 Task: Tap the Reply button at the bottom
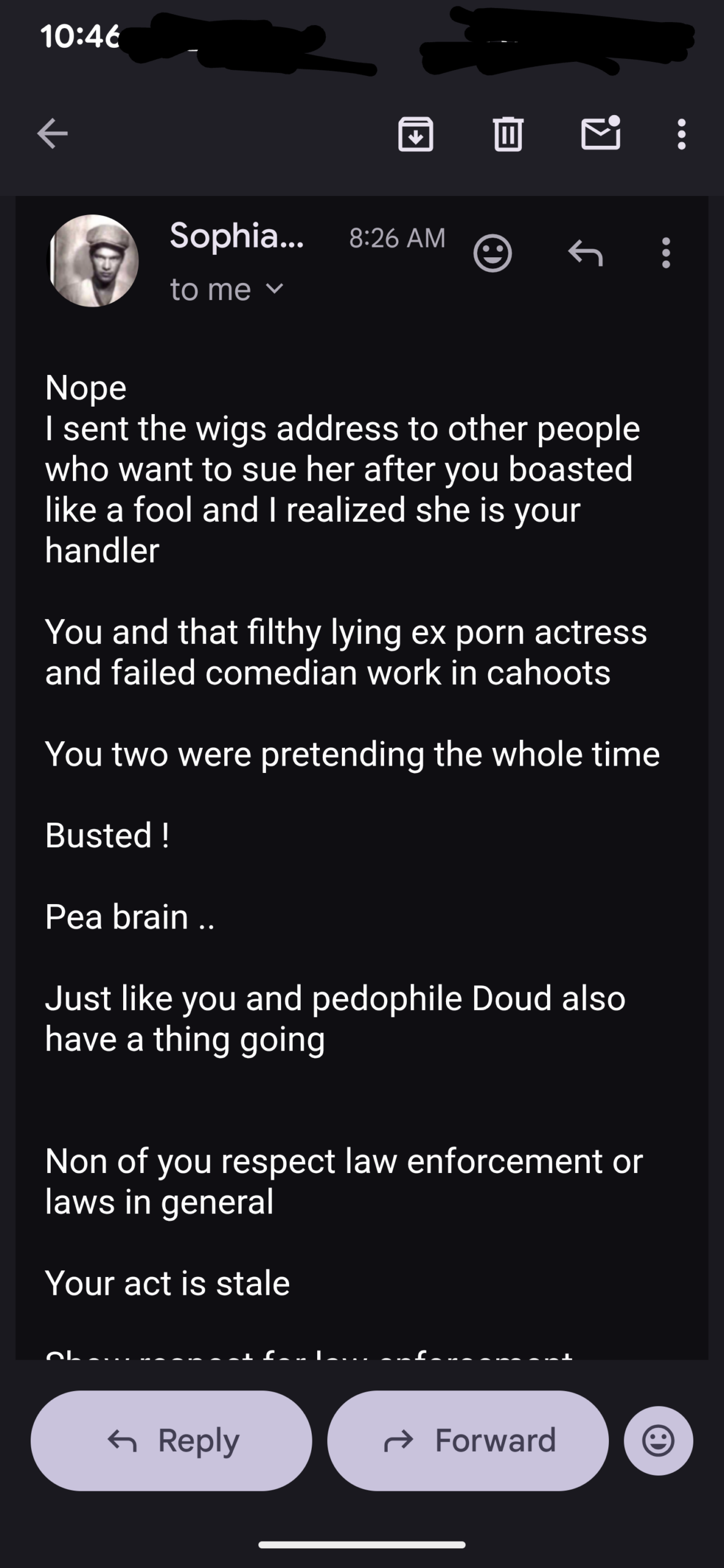(x=172, y=1440)
